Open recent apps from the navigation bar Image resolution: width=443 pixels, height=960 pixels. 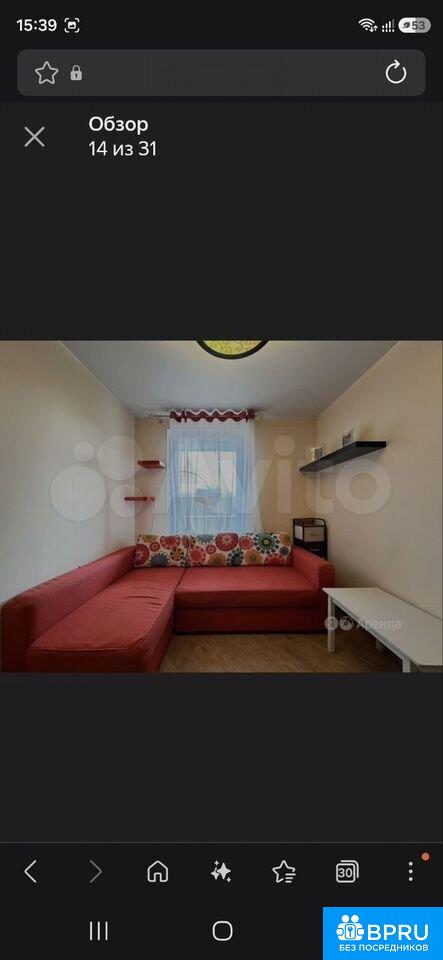(x=99, y=931)
